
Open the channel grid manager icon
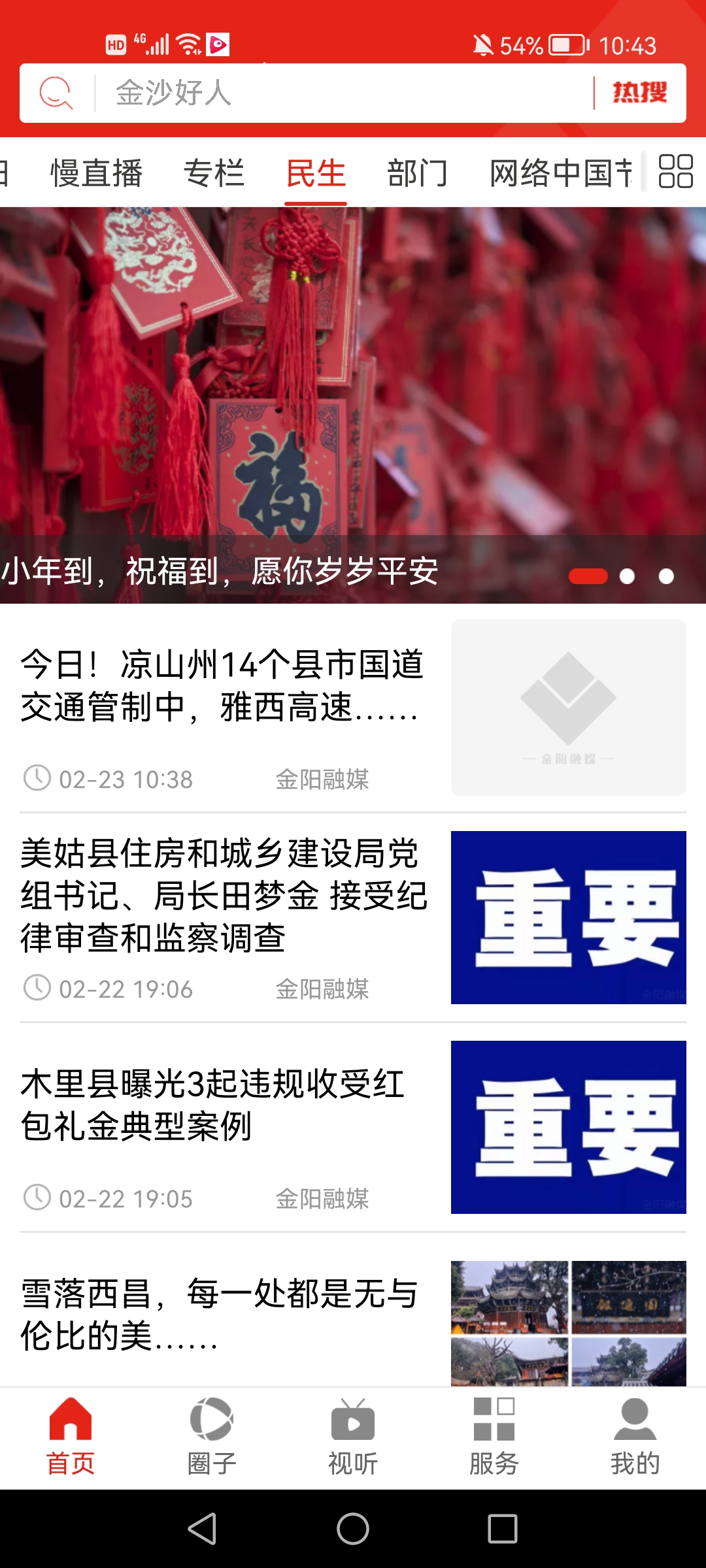pos(675,172)
